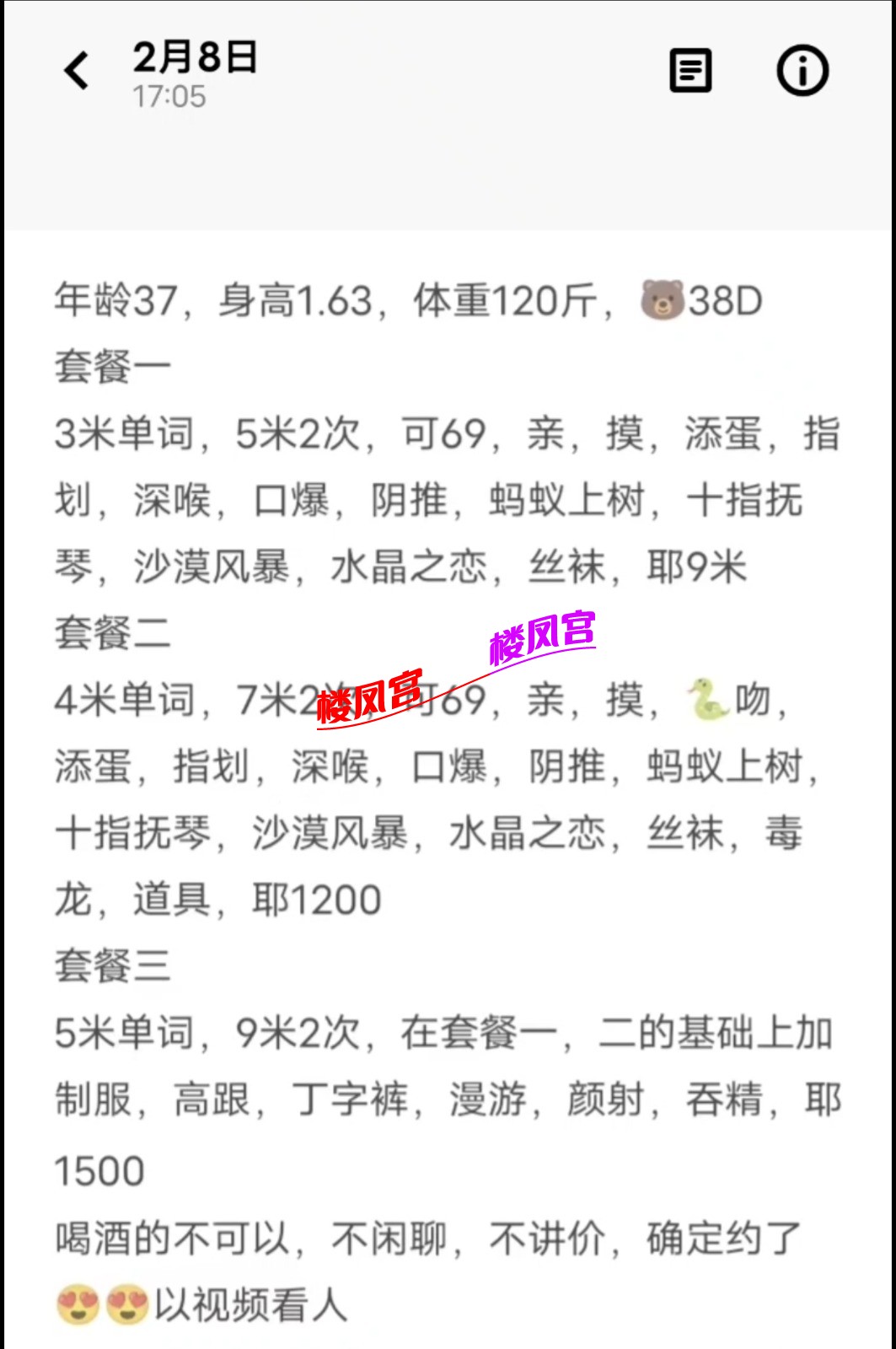This screenshot has width=896, height=1349.
Task: Tap the line showing 1500
Action: click(x=100, y=1169)
